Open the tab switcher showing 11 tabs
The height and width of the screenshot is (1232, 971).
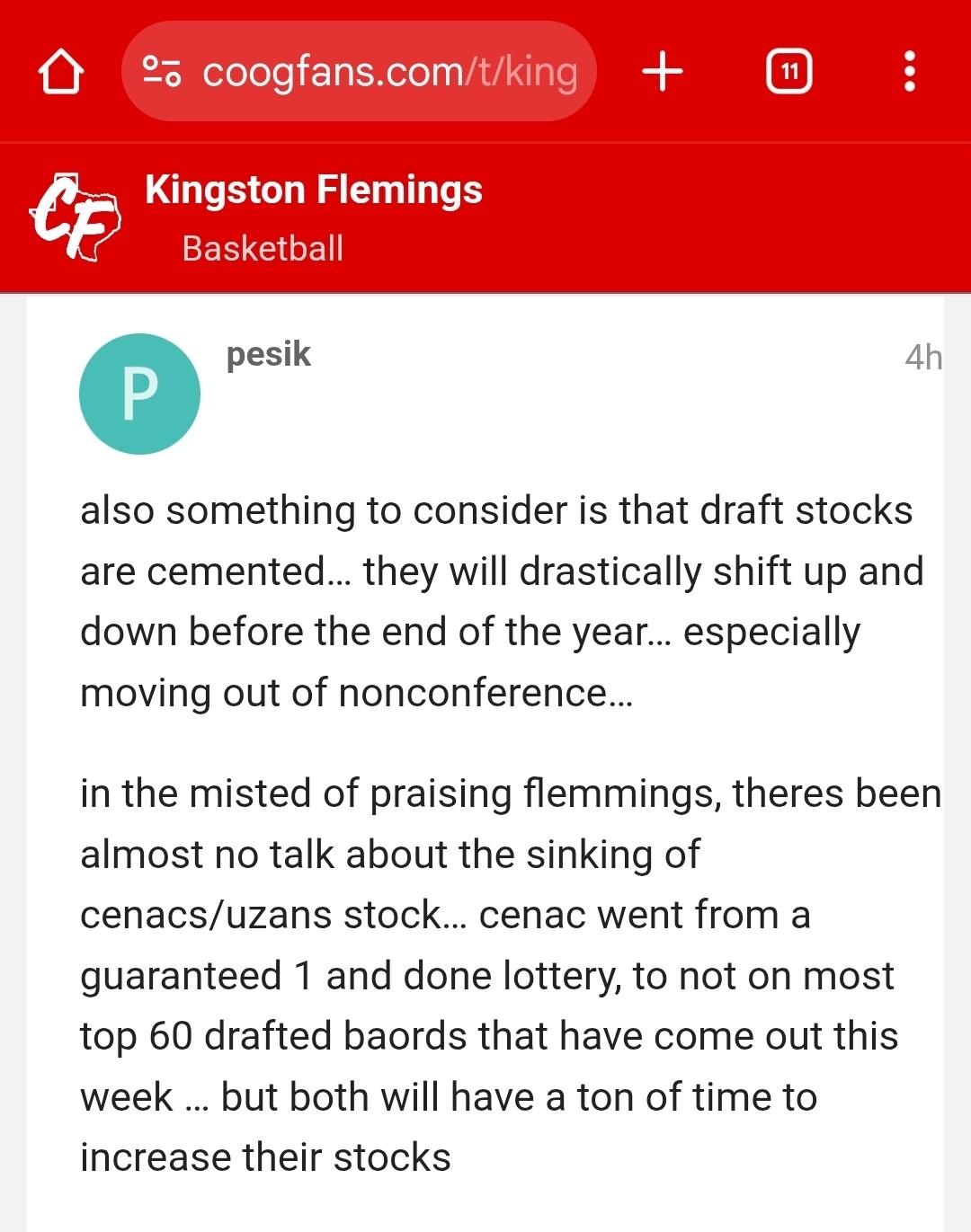[789, 72]
